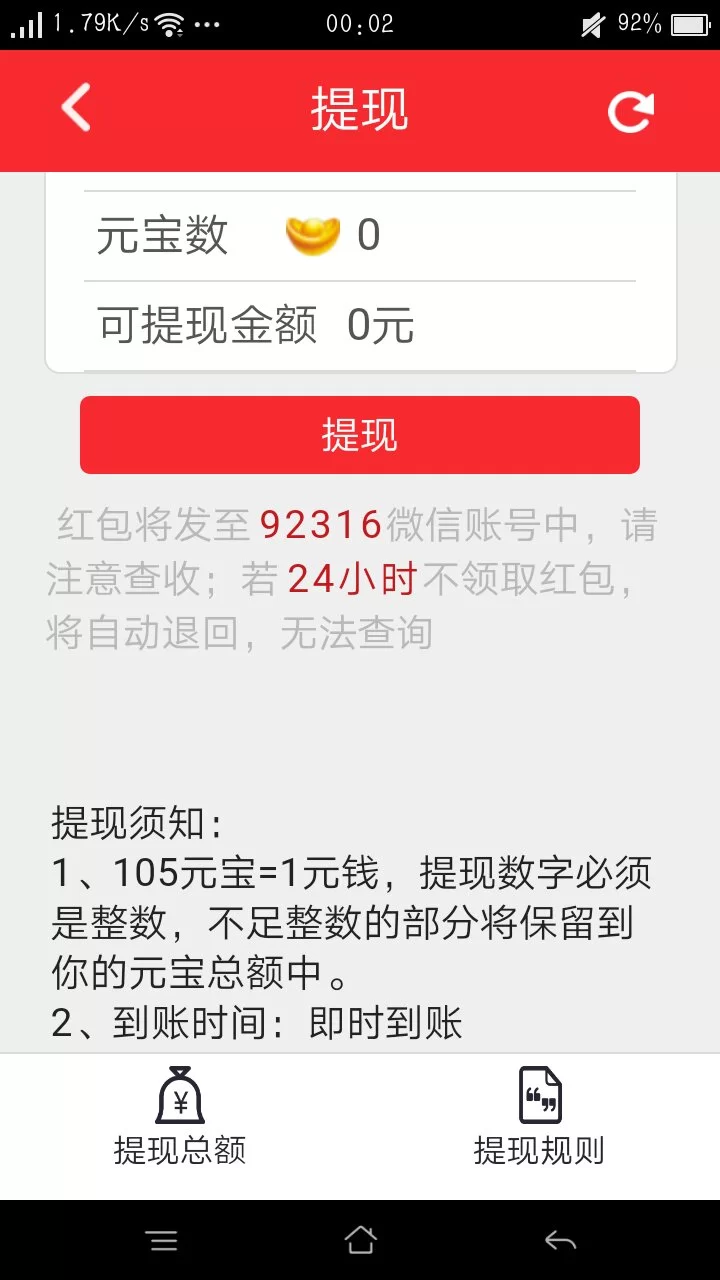Tap the red 提现 withdraw button
The width and height of the screenshot is (720, 1280).
click(x=360, y=435)
